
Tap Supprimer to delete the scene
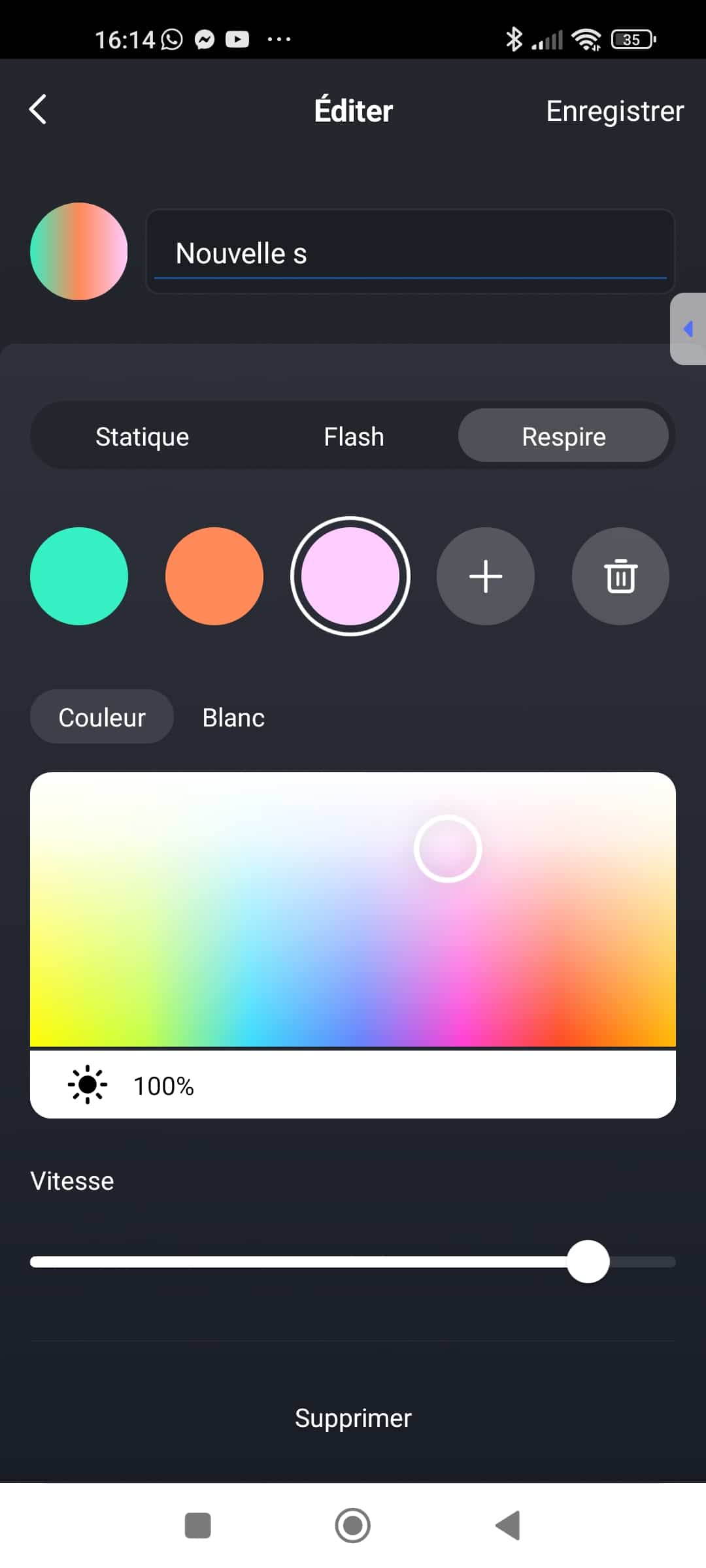(x=353, y=1418)
